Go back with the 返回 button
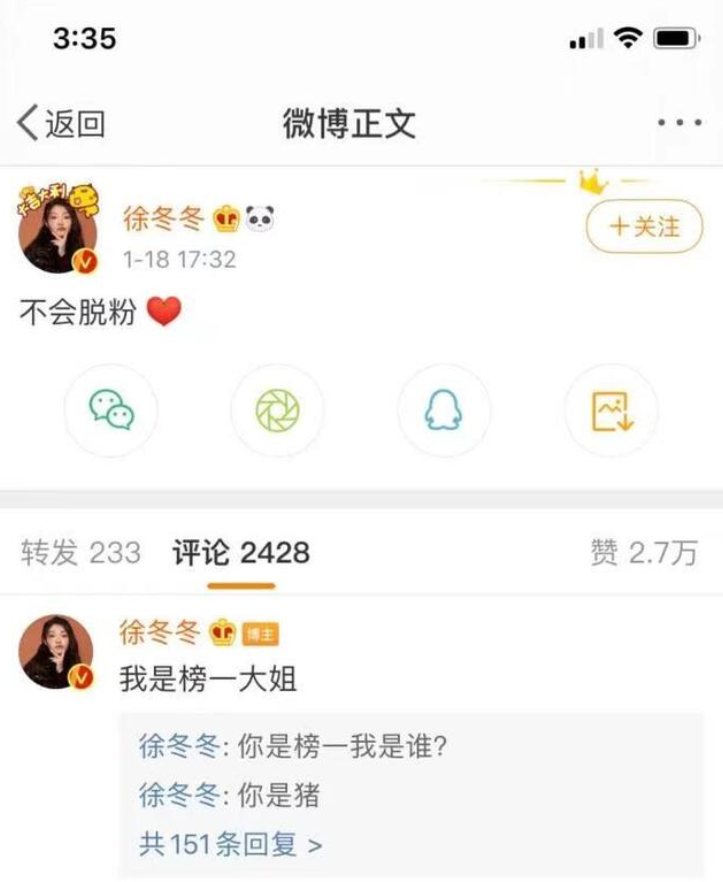 point(61,123)
